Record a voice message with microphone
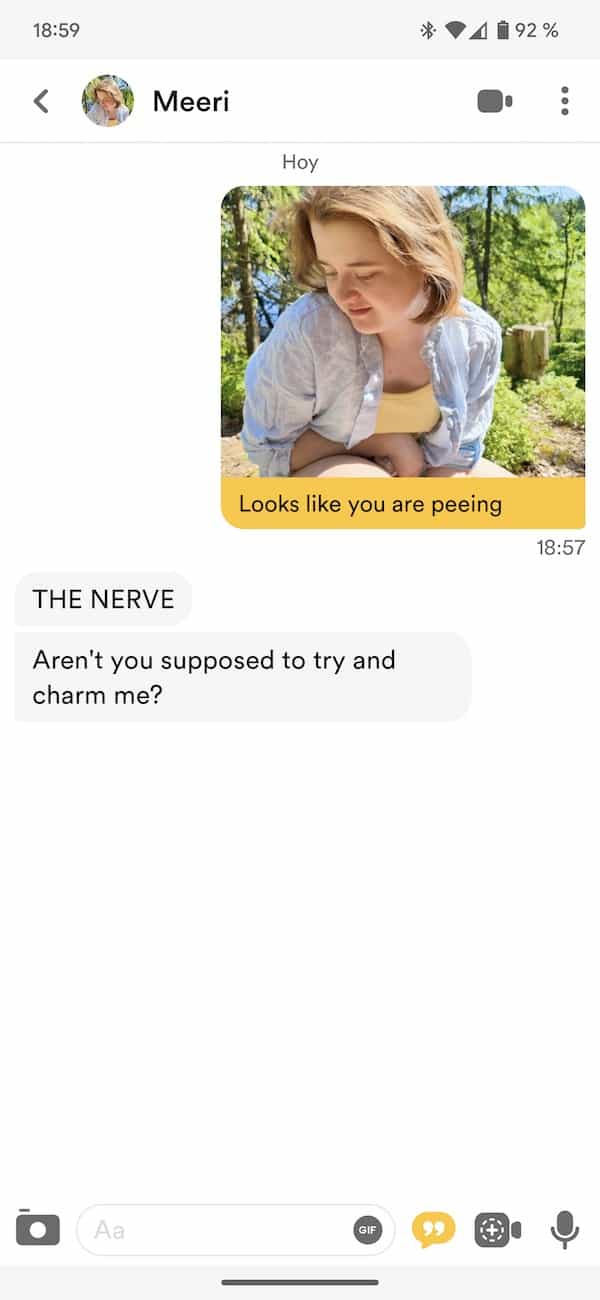This screenshot has height=1300, width=600. coord(565,1230)
